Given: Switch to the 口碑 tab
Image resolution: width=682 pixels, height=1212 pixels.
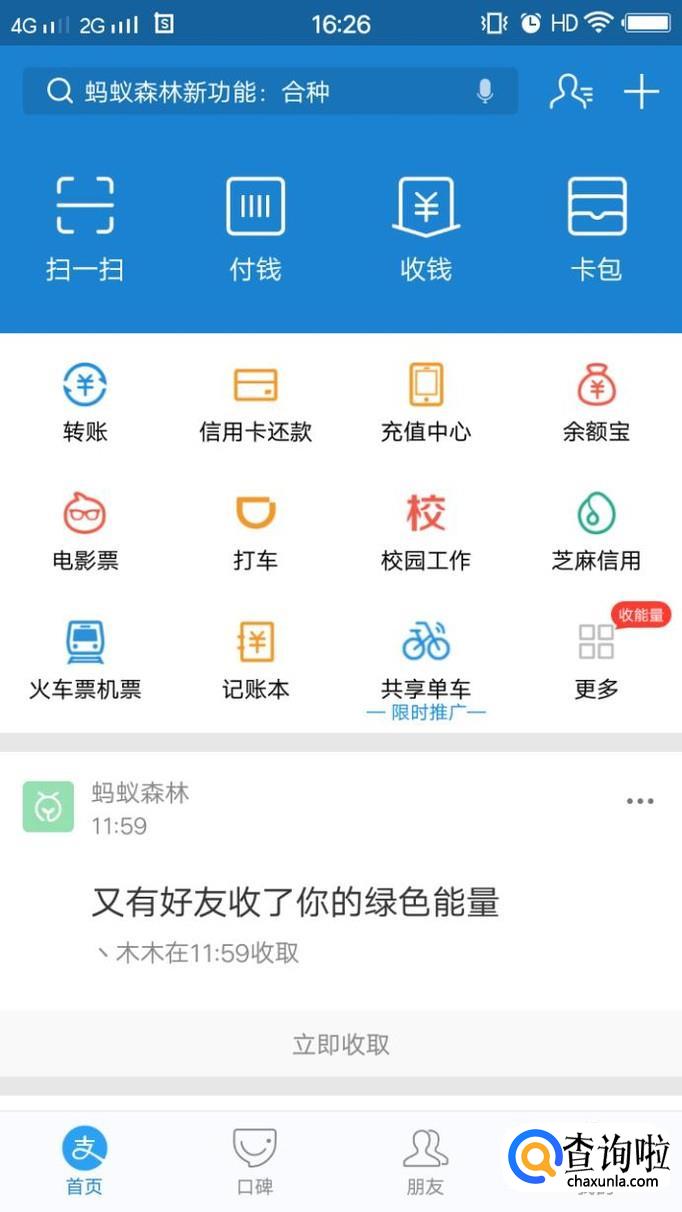Looking at the screenshot, I should [255, 1162].
